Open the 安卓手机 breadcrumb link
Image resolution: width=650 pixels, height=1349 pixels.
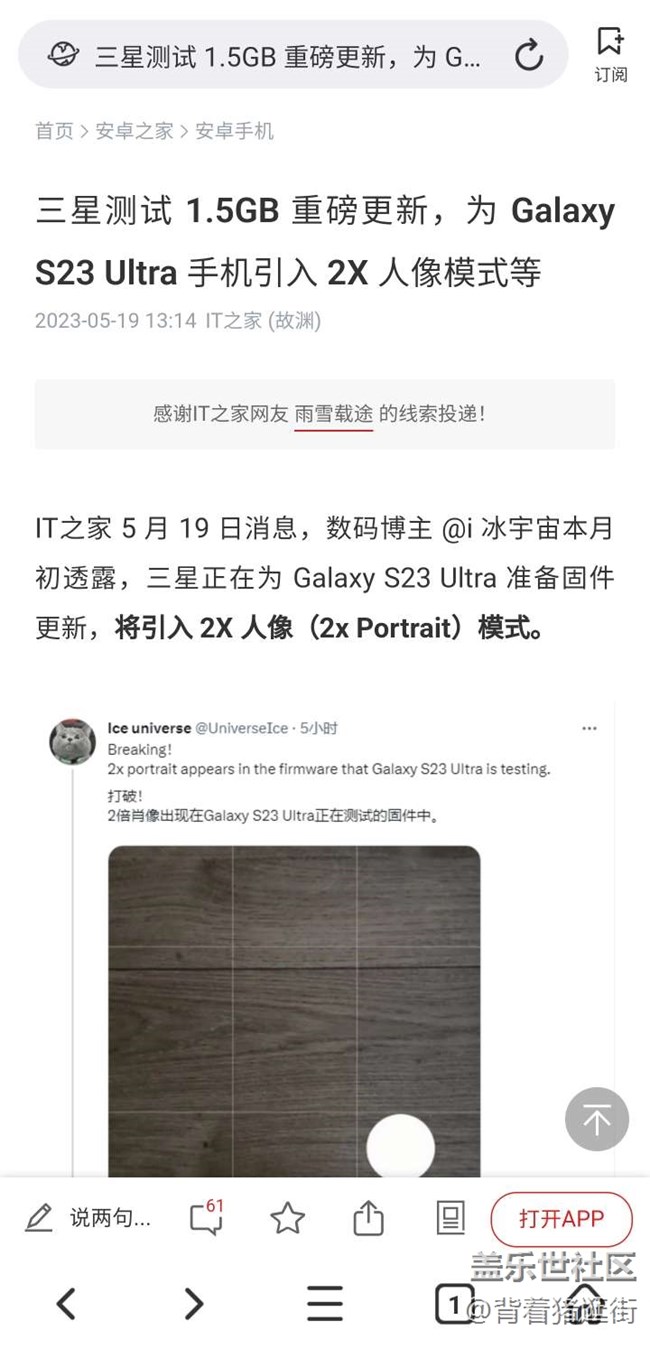pos(234,131)
